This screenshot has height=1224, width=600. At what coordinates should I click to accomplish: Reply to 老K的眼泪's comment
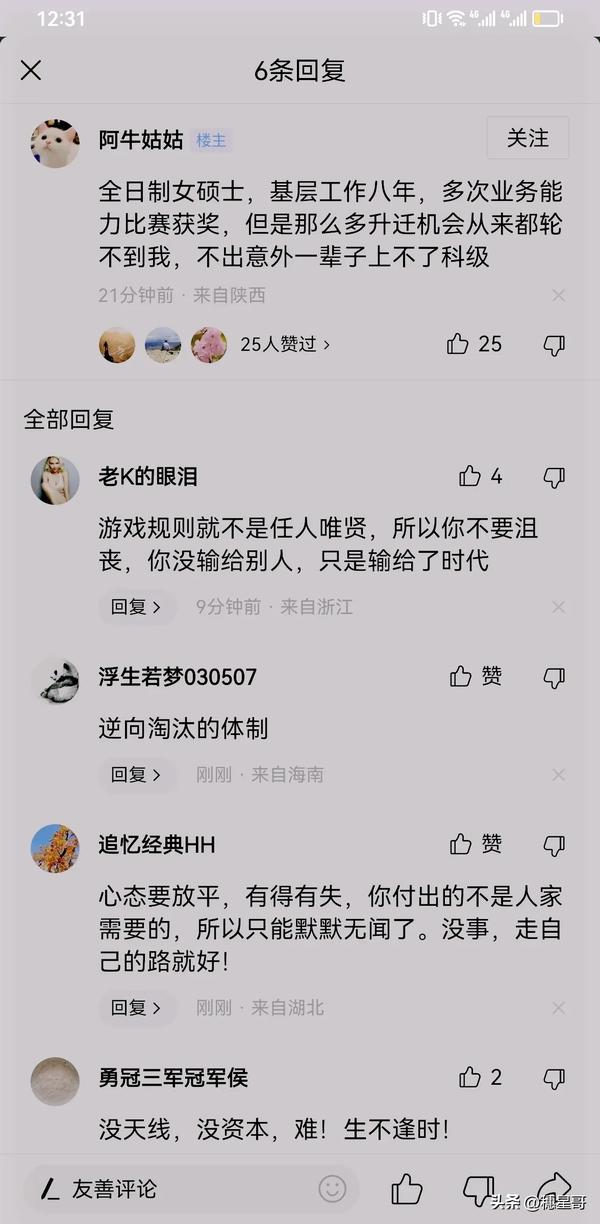tap(136, 607)
